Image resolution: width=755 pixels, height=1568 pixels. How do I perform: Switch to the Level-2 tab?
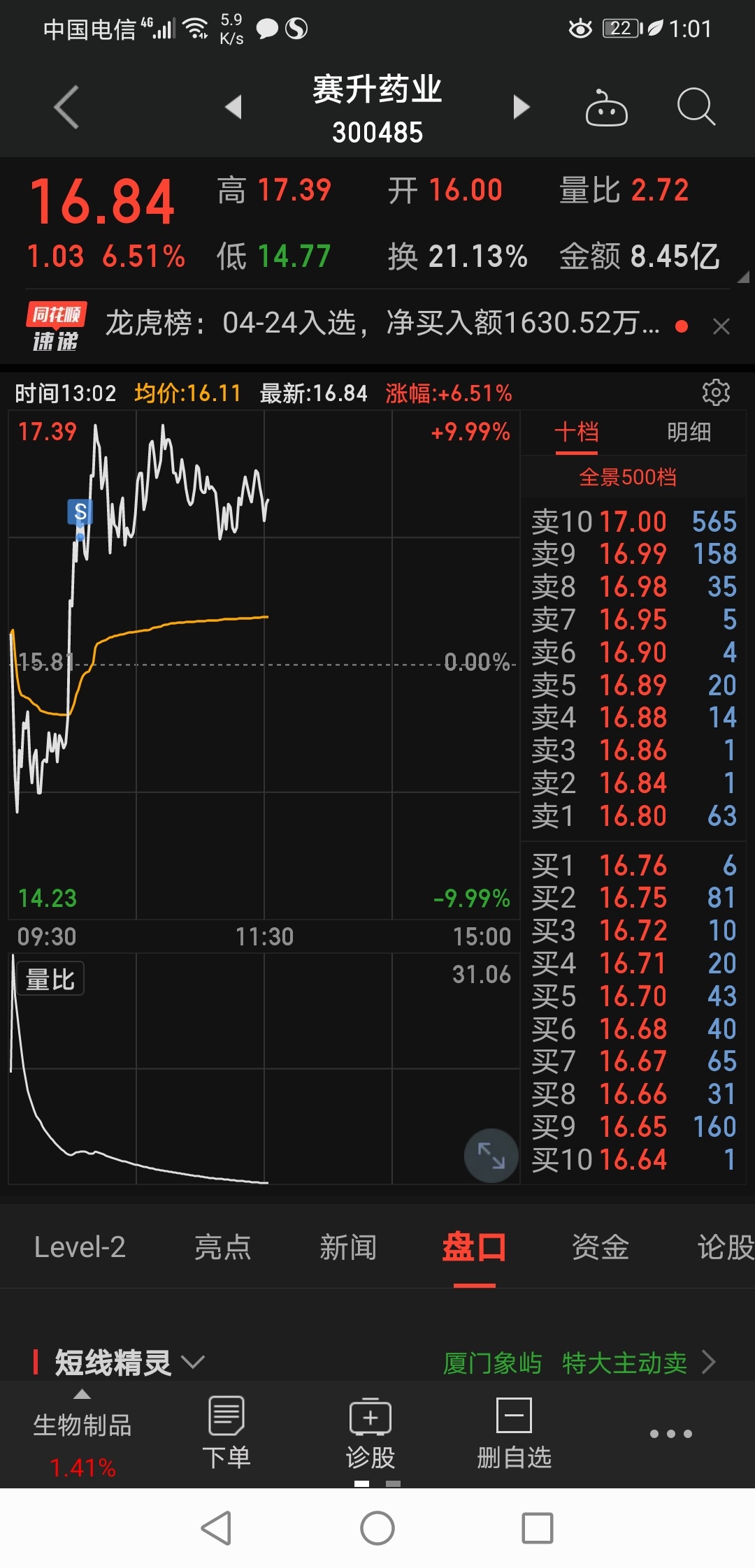pyautogui.click(x=80, y=1247)
